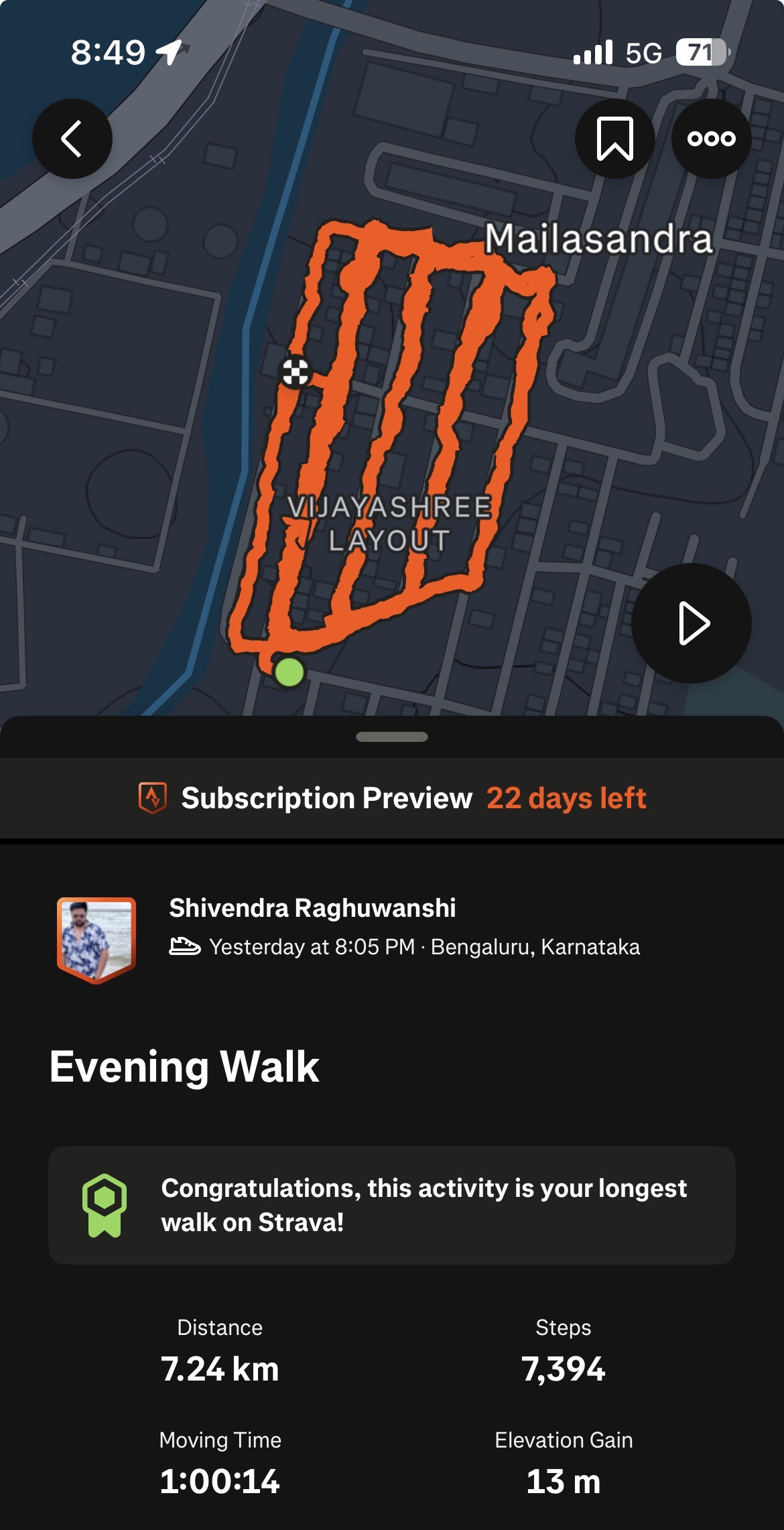The height and width of the screenshot is (1530, 784).
Task: Go back using the arrow button
Action: tap(72, 139)
